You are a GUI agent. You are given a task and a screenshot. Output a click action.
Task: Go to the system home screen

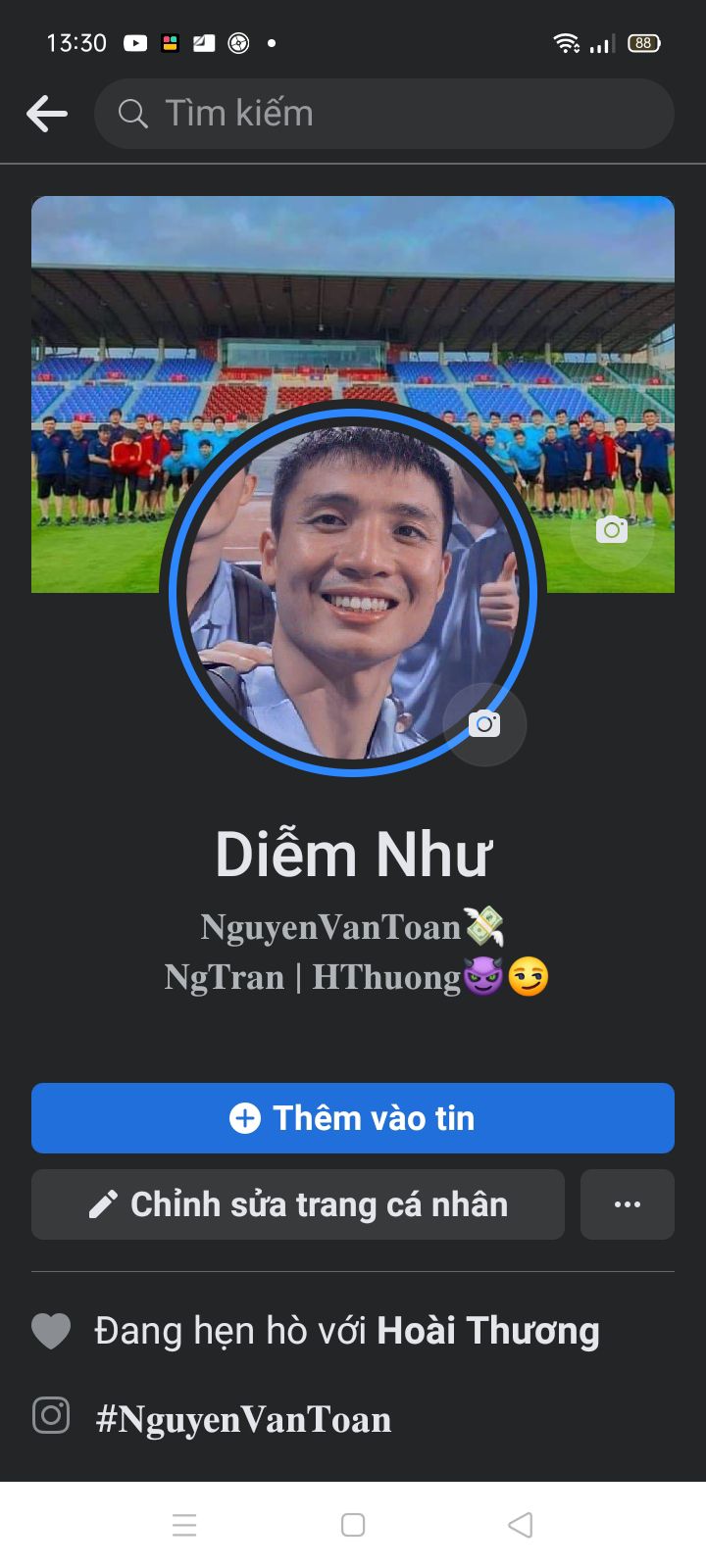[x=353, y=1525]
